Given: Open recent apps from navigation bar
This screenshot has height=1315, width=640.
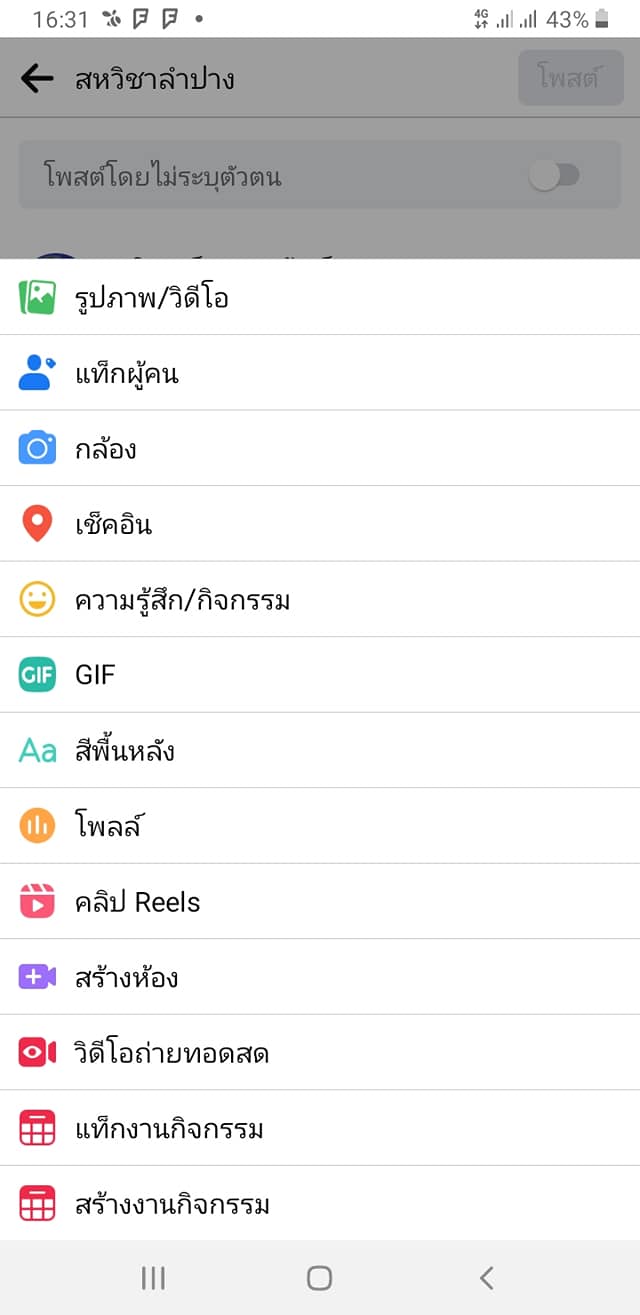Looking at the screenshot, I should tap(153, 1277).
